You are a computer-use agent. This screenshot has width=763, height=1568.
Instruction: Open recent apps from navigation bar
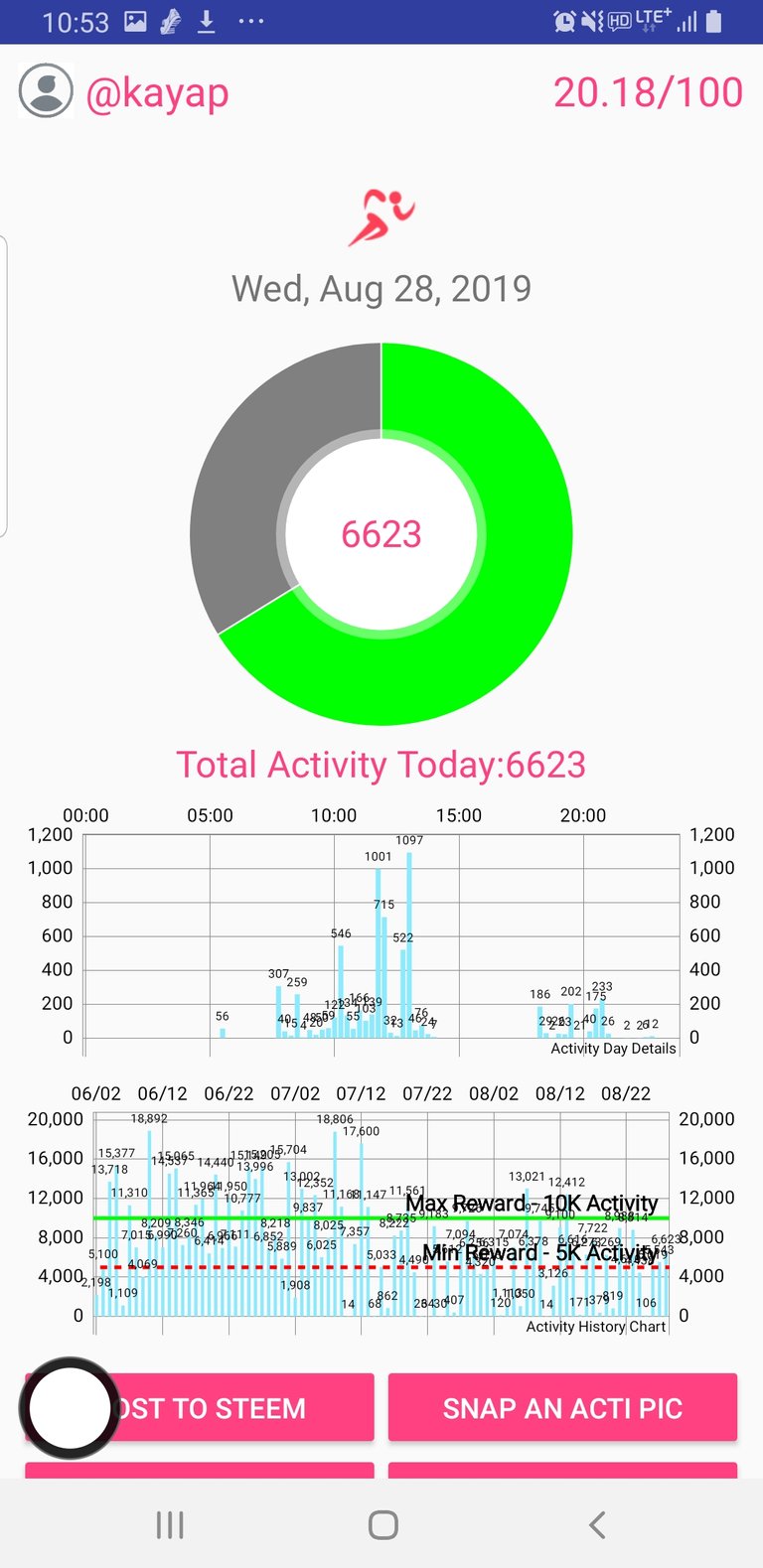coord(170,1524)
